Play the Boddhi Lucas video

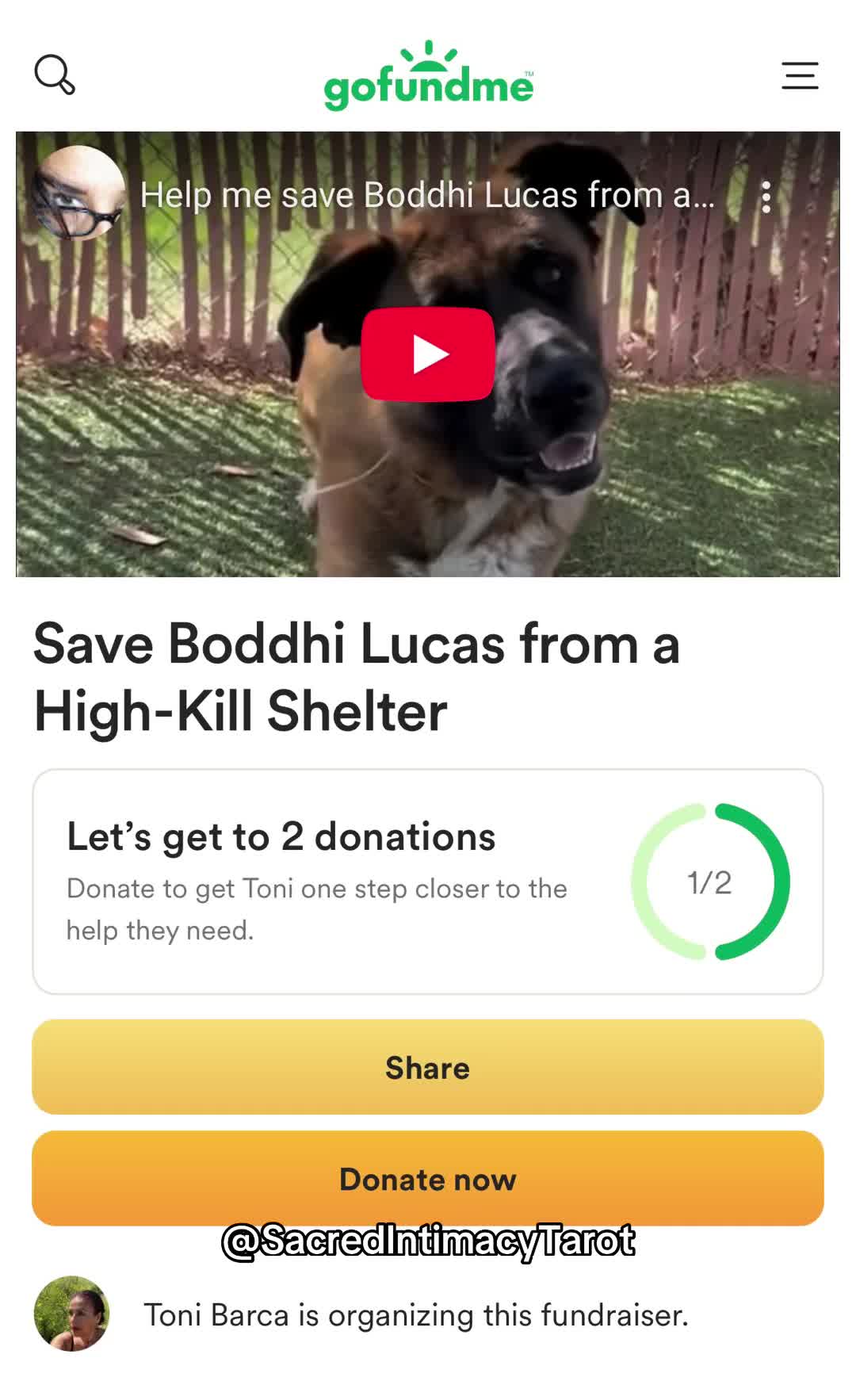pyautogui.click(x=428, y=354)
